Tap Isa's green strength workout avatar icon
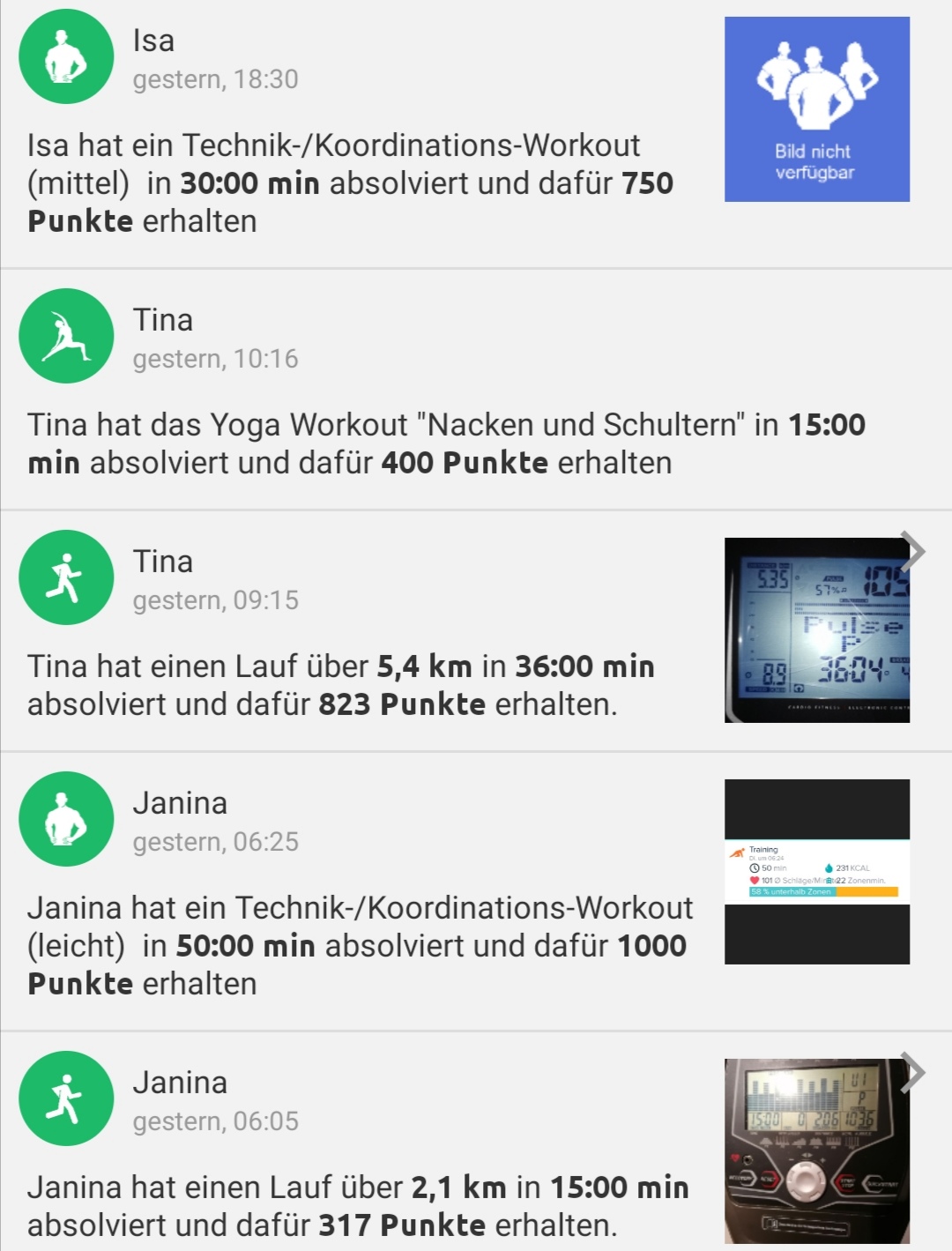Image resolution: width=952 pixels, height=1251 pixels. coord(65,56)
